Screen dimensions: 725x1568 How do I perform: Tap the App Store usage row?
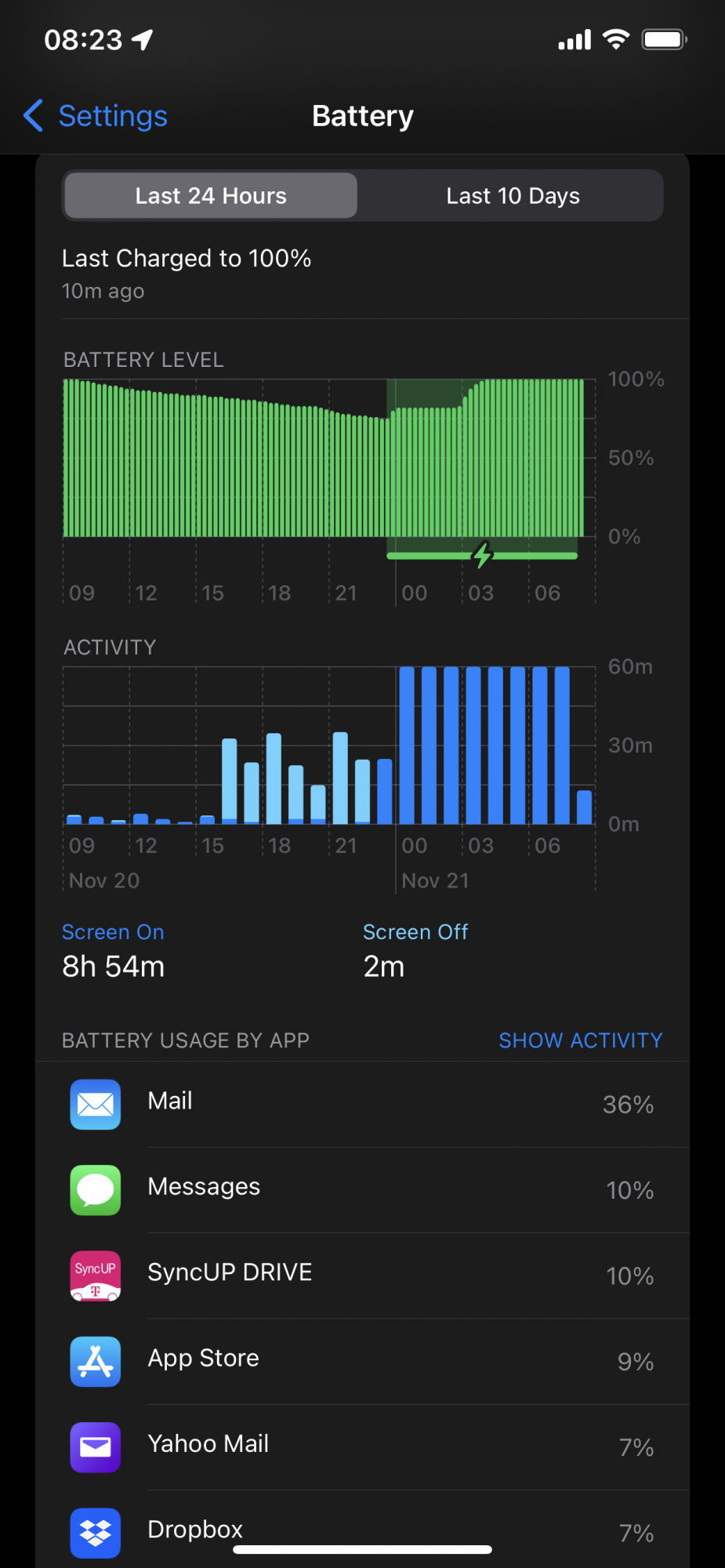pyautogui.click(x=362, y=1361)
